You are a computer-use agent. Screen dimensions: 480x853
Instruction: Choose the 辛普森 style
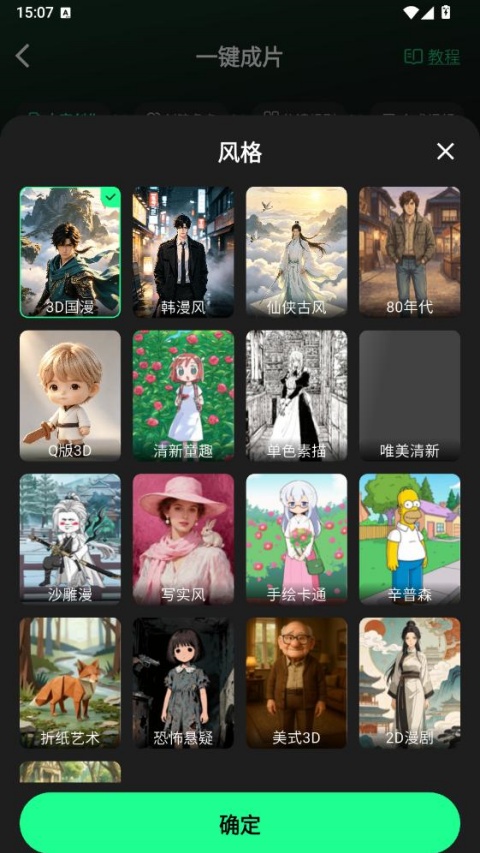coord(410,540)
